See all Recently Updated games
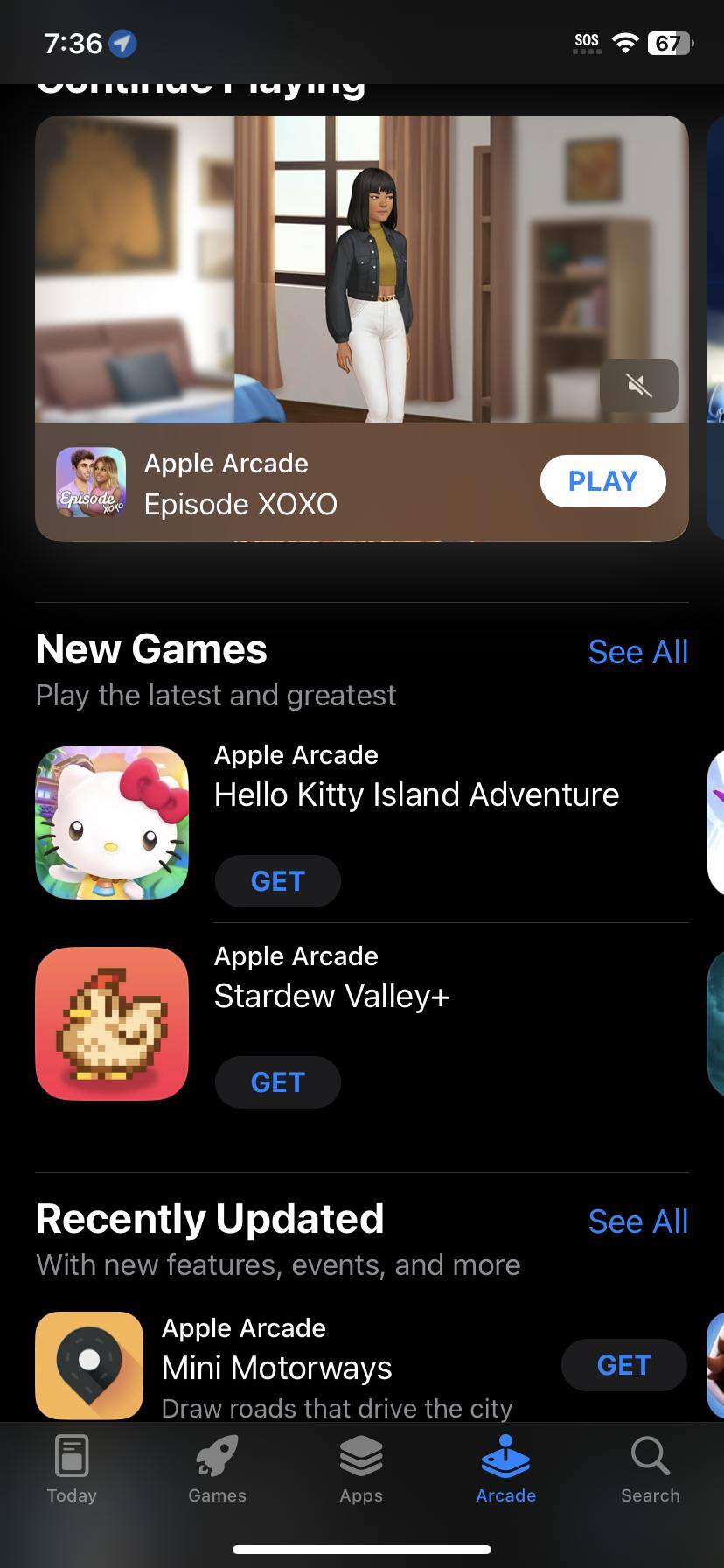Viewport: 724px width, 1568px height. [637, 1221]
